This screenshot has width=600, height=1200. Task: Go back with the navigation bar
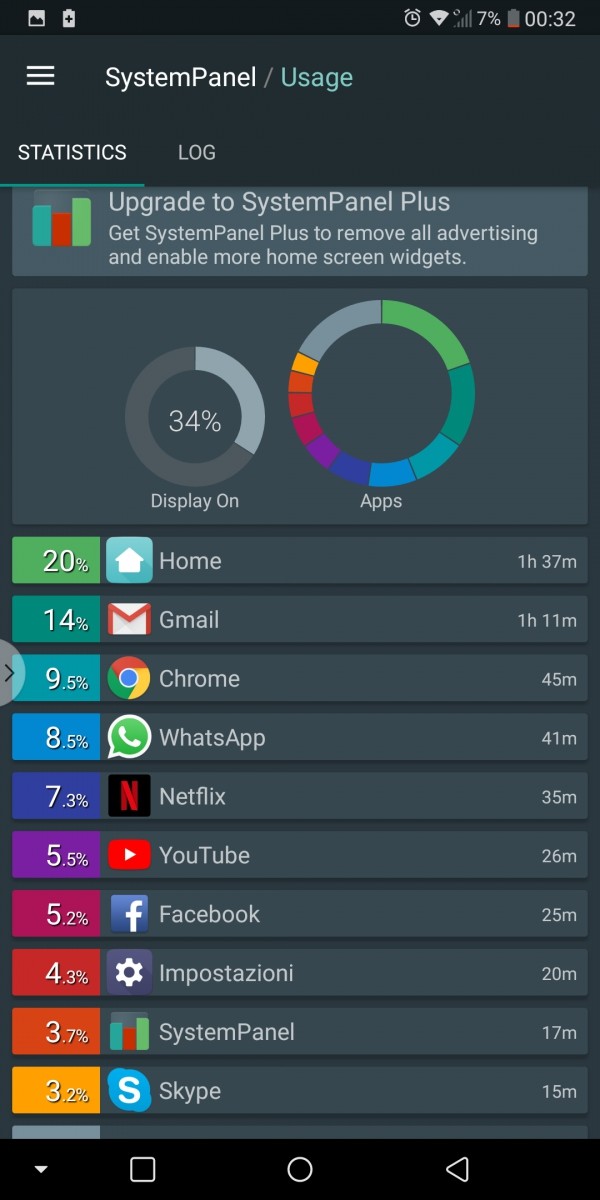457,1169
